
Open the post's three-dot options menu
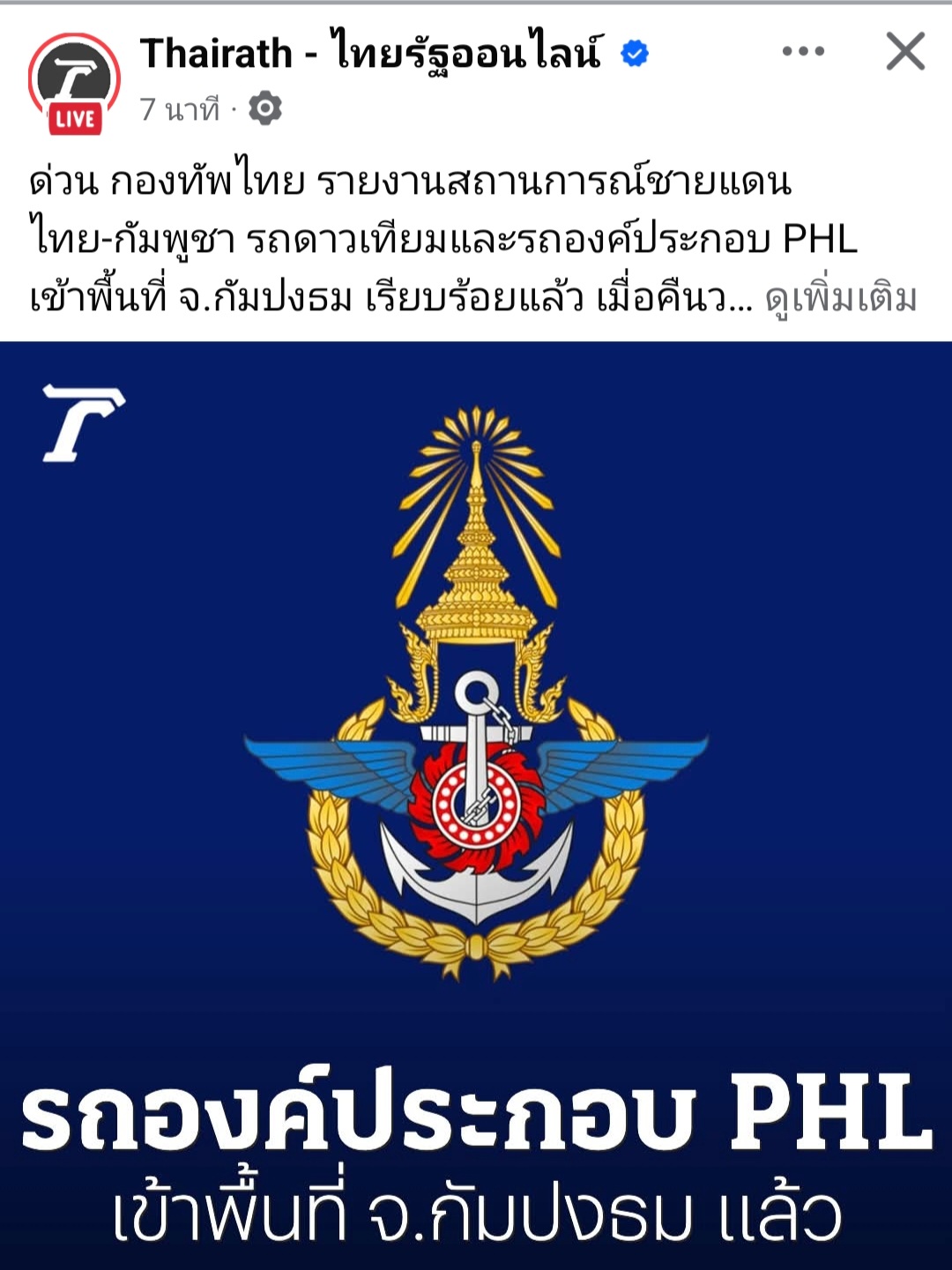pos(802,52)
